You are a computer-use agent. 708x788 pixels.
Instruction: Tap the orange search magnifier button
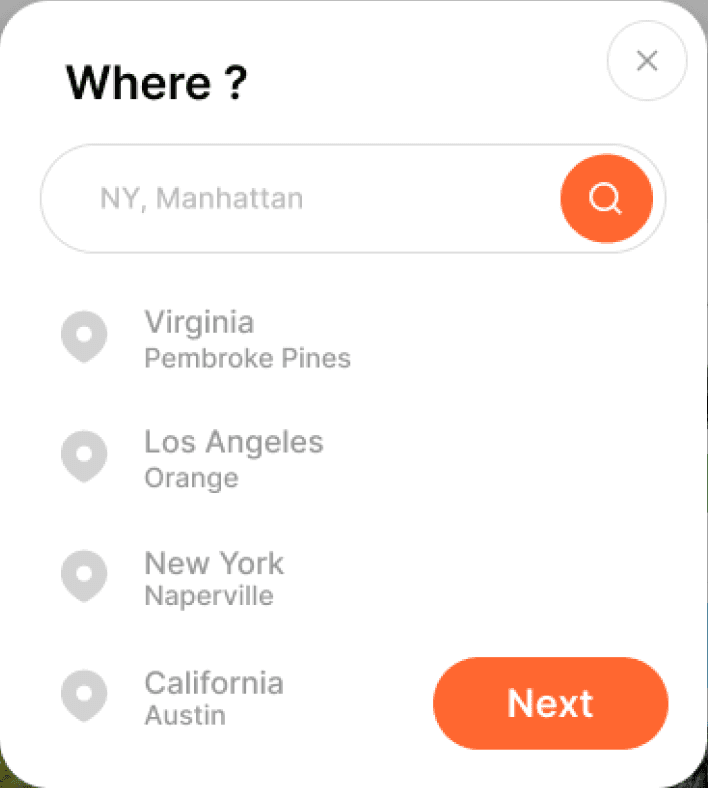(606, 199)
